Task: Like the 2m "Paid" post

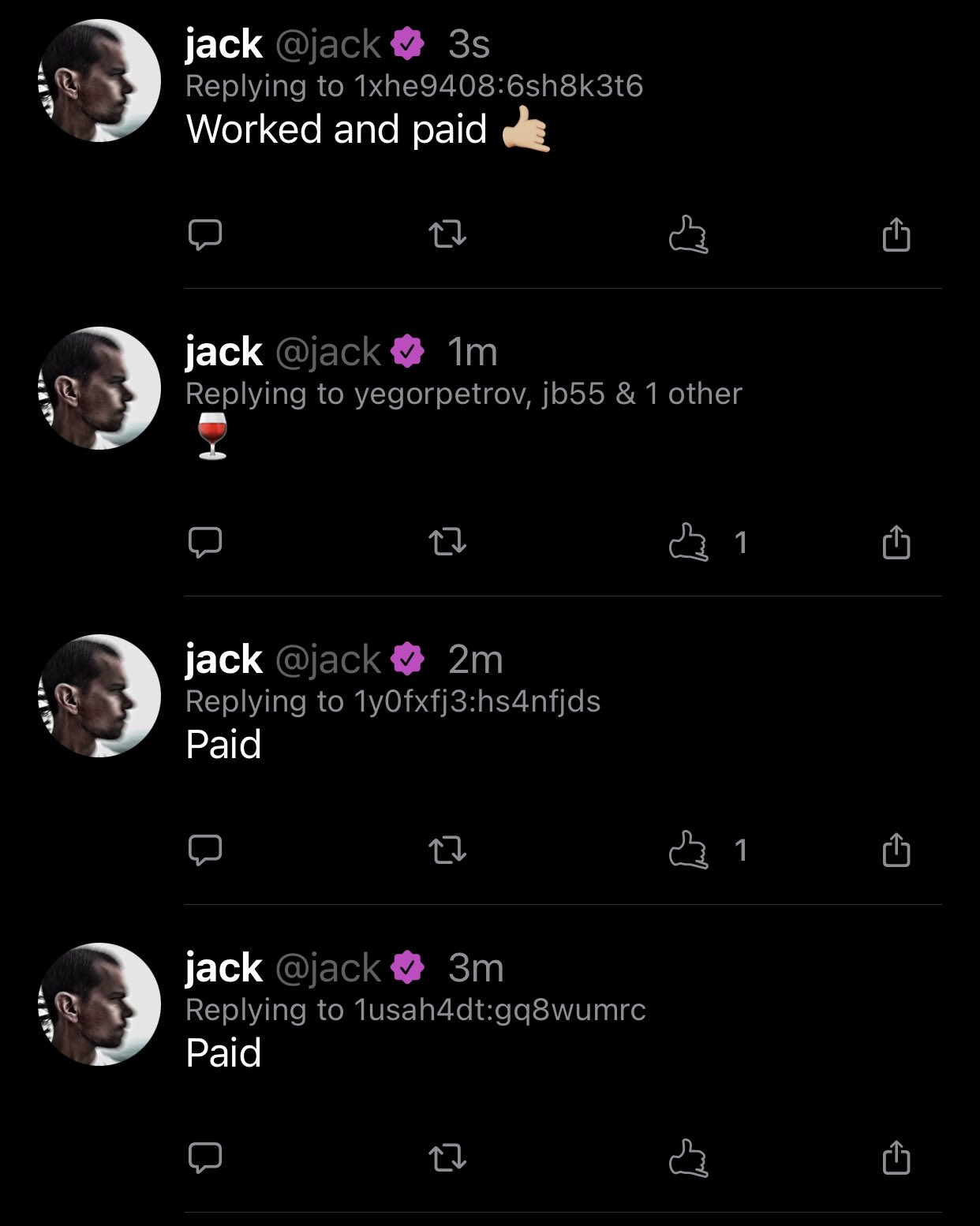Action: pos(688,850)
